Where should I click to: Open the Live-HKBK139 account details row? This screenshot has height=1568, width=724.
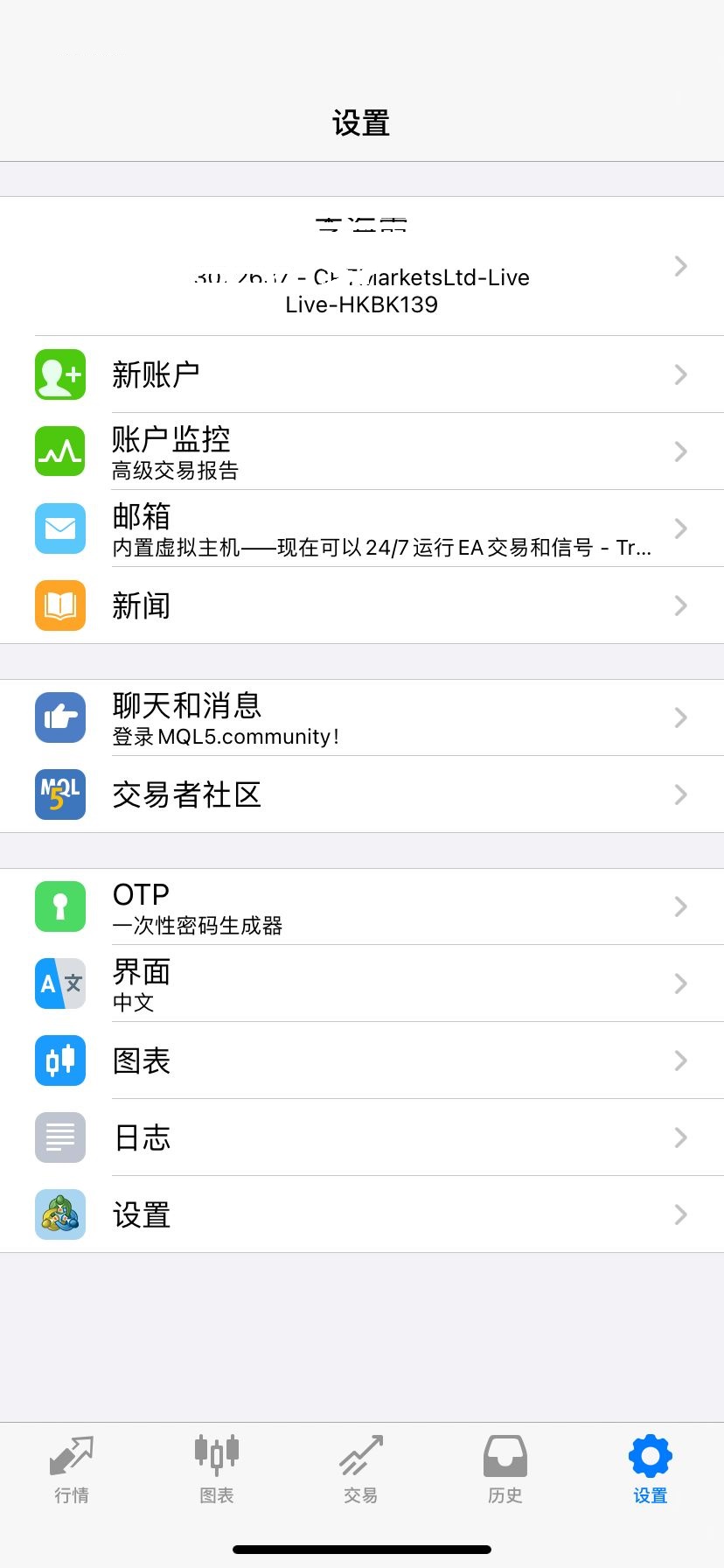click(362, 267)
